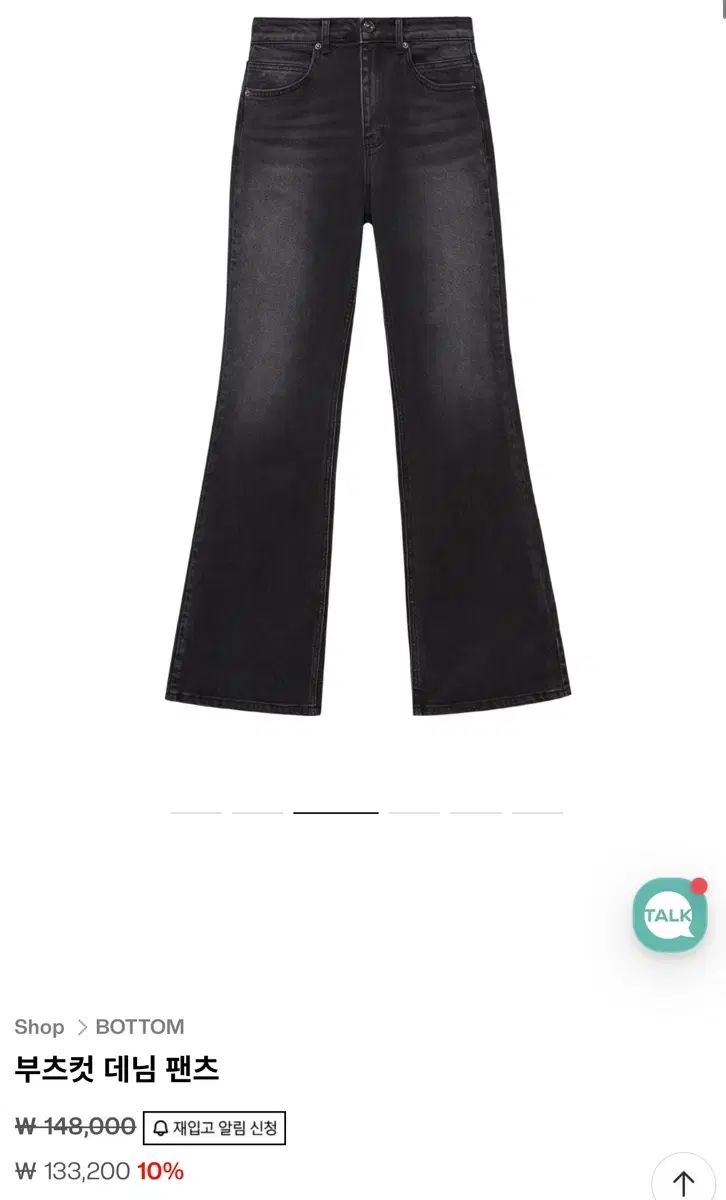The height and width of the screenshot is (1200, 726).
Task: Select the last image page indicator
Action: [537, 813]
